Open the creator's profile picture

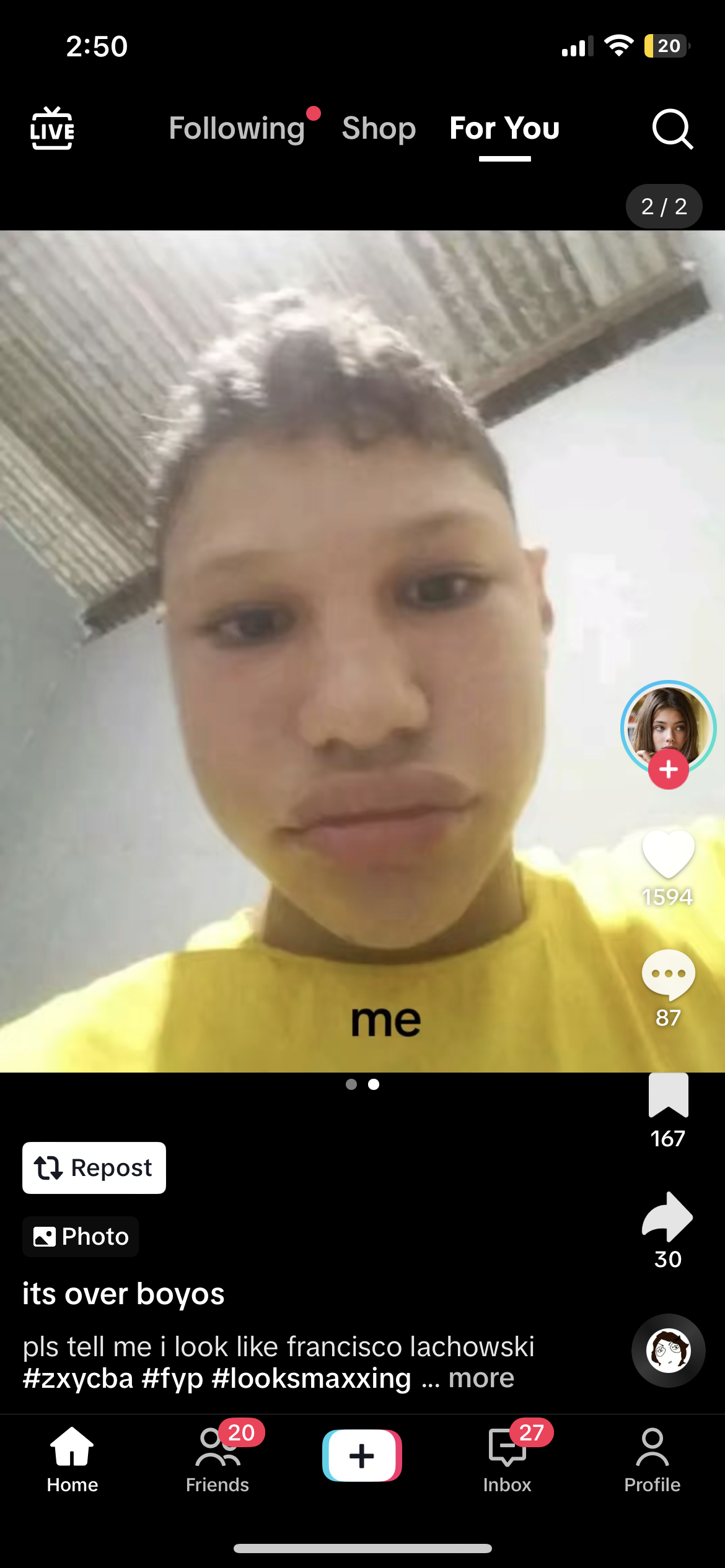click(x=667, y=725)
